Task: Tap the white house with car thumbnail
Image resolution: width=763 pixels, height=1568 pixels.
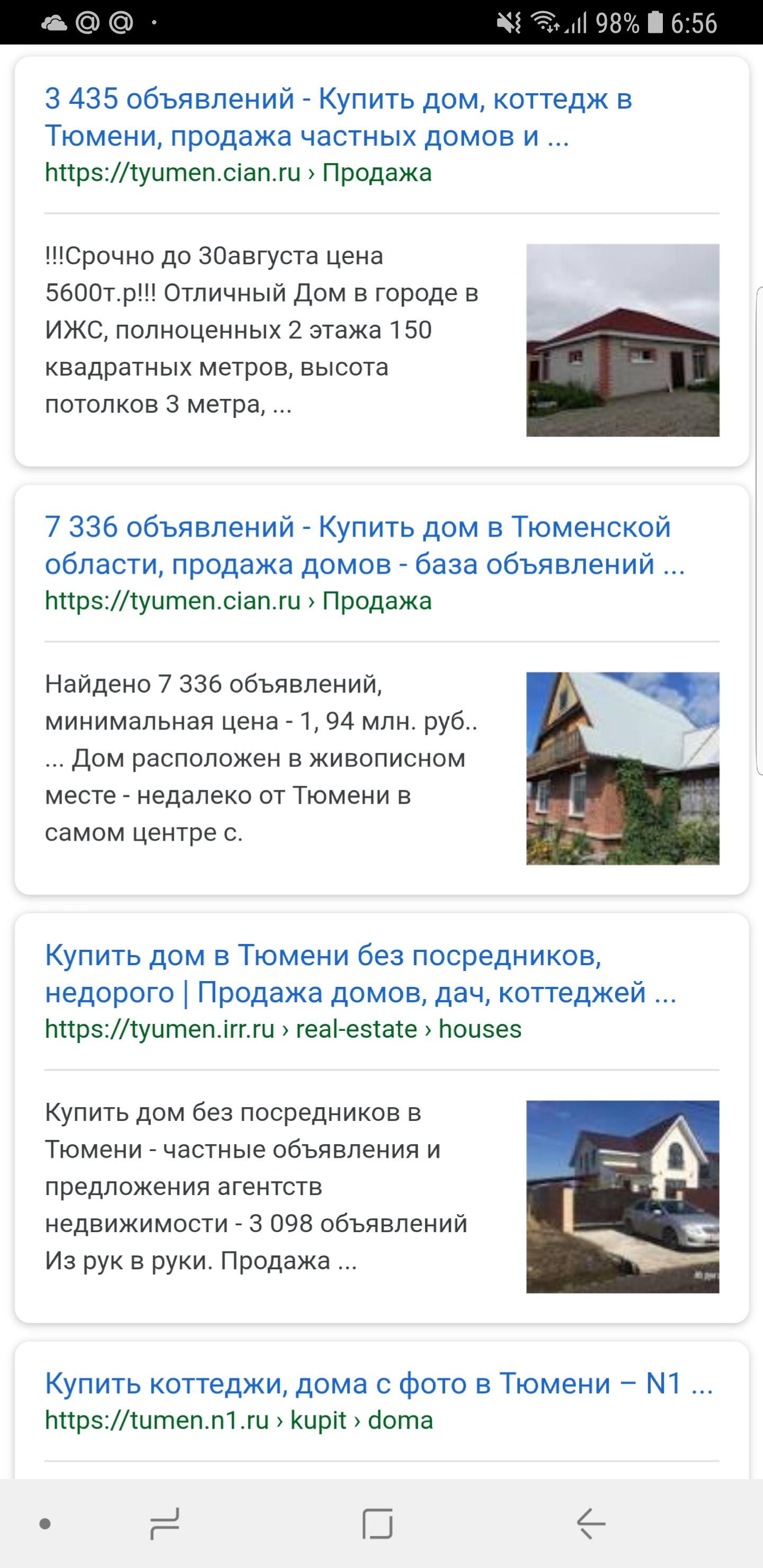Action: click(623, 1197)
